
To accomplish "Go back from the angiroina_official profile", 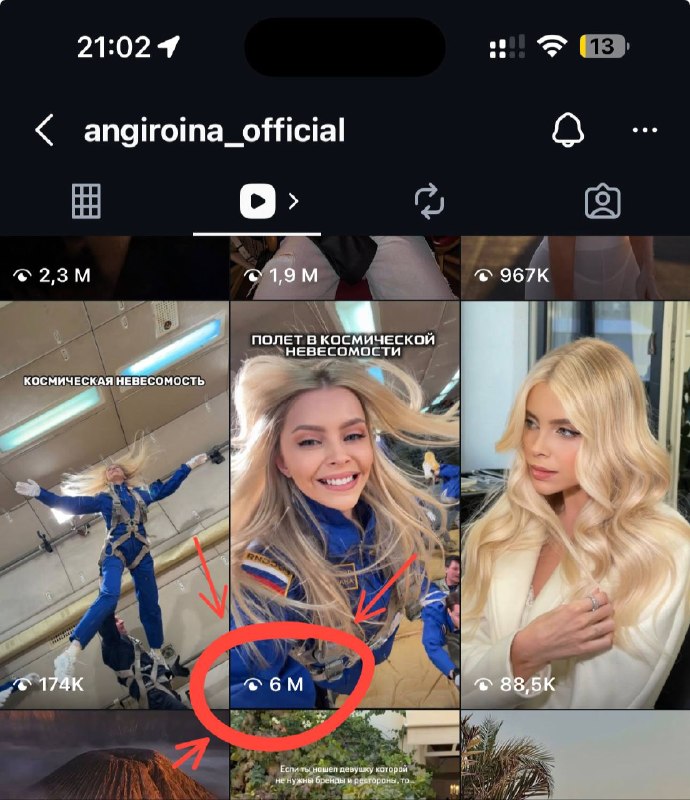I will (44, 130).
